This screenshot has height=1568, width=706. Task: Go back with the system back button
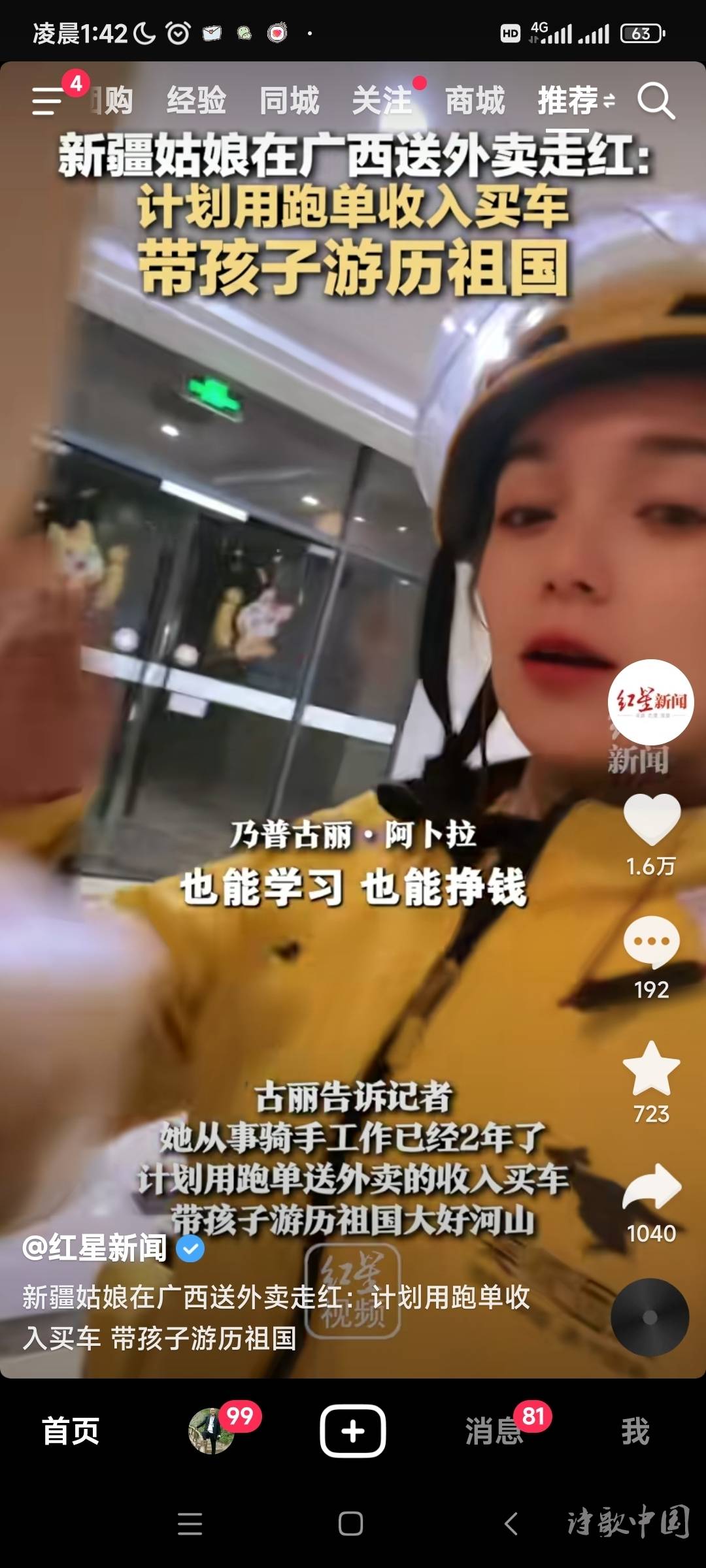coord(512,1524)
